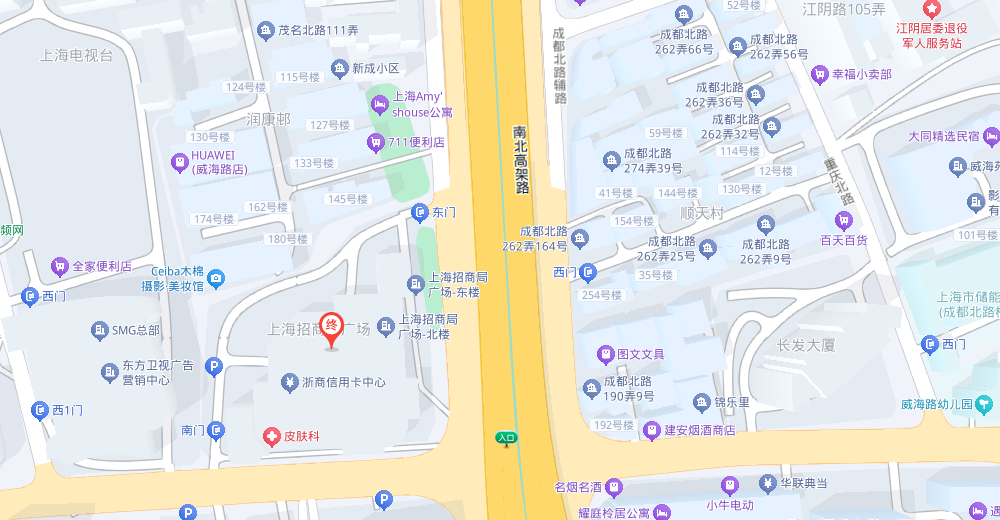Tap the 新成小区 residence marker
This screenshot has width=1000, height=520.
339,69
